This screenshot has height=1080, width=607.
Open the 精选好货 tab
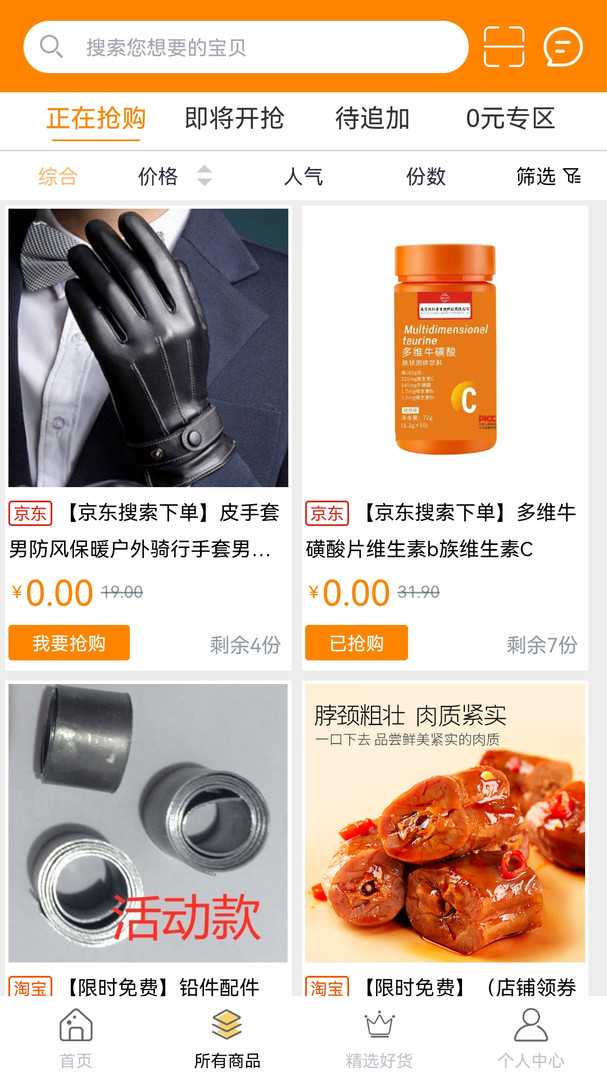379,1038
